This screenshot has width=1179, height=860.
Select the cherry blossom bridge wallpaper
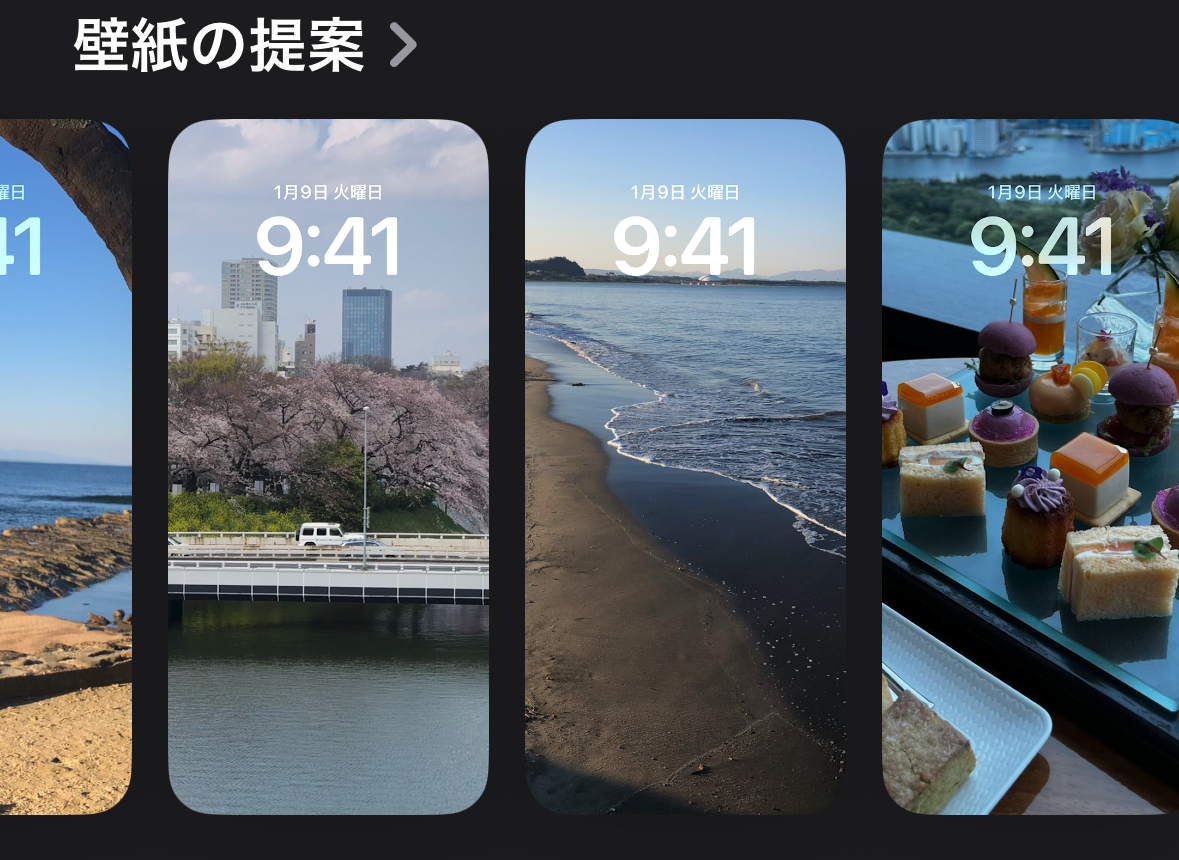pos(328,466)
